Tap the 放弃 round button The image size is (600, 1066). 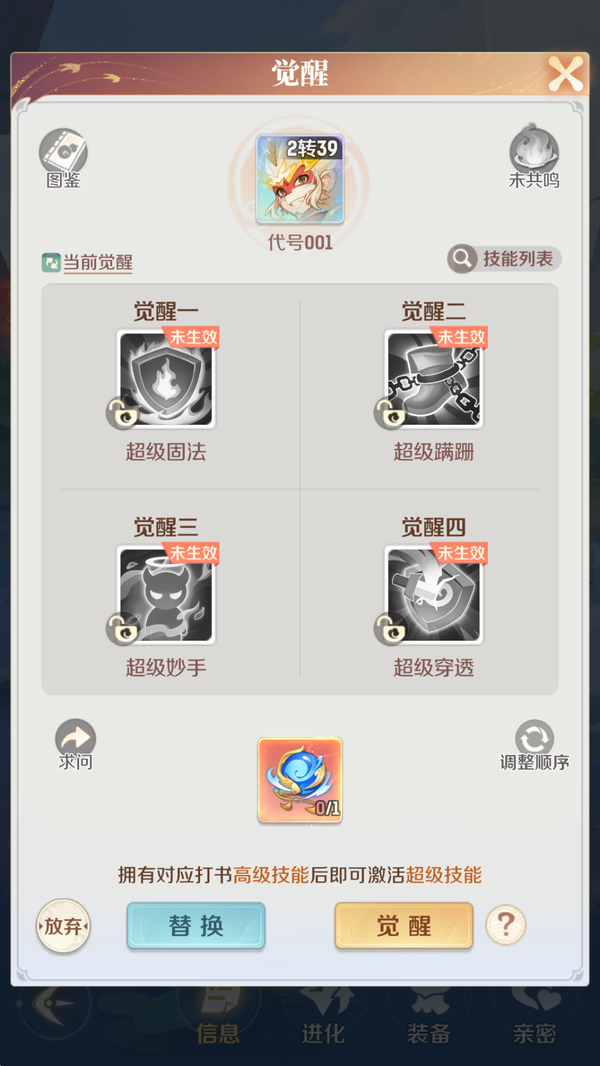pyautogui.click(x=63, y=926)
